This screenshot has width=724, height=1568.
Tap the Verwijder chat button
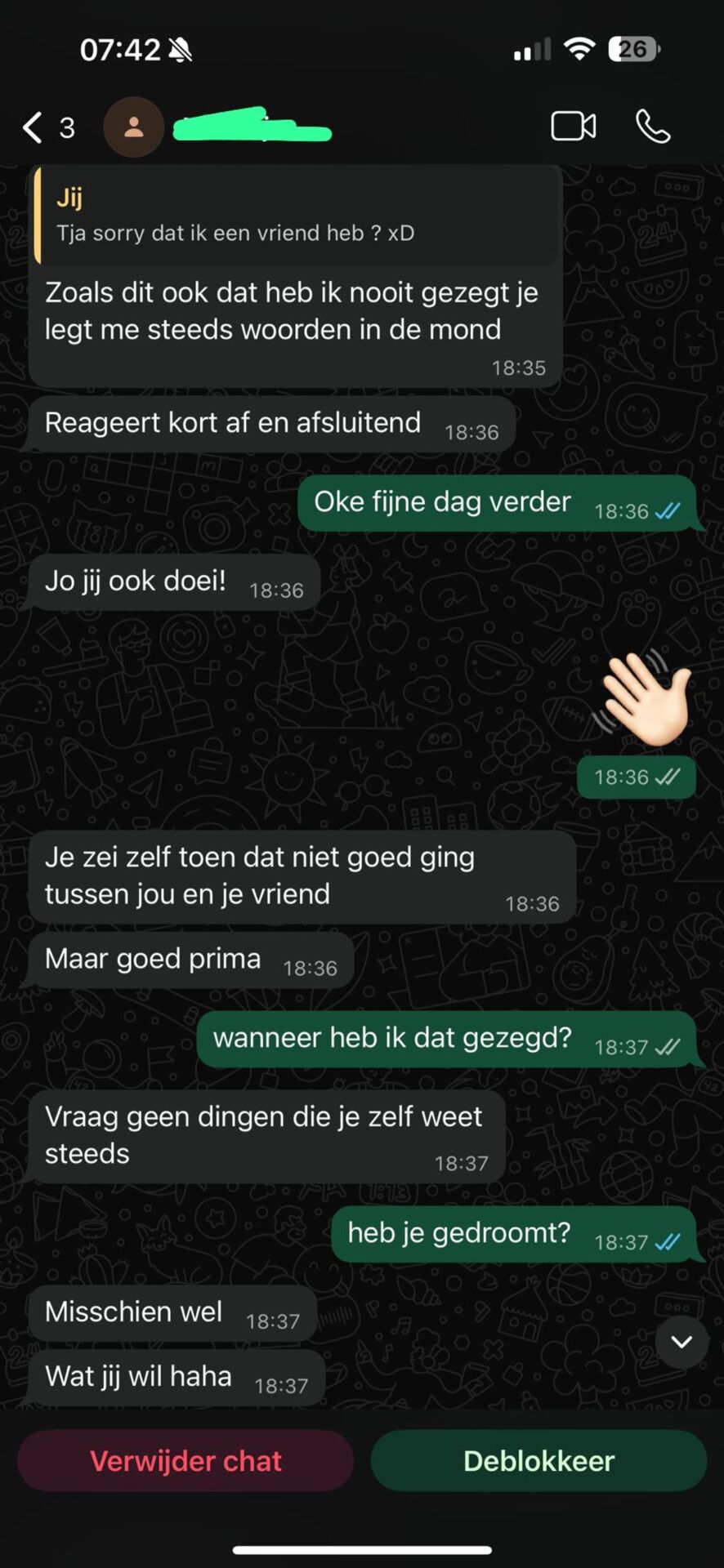coord(185,1461)
